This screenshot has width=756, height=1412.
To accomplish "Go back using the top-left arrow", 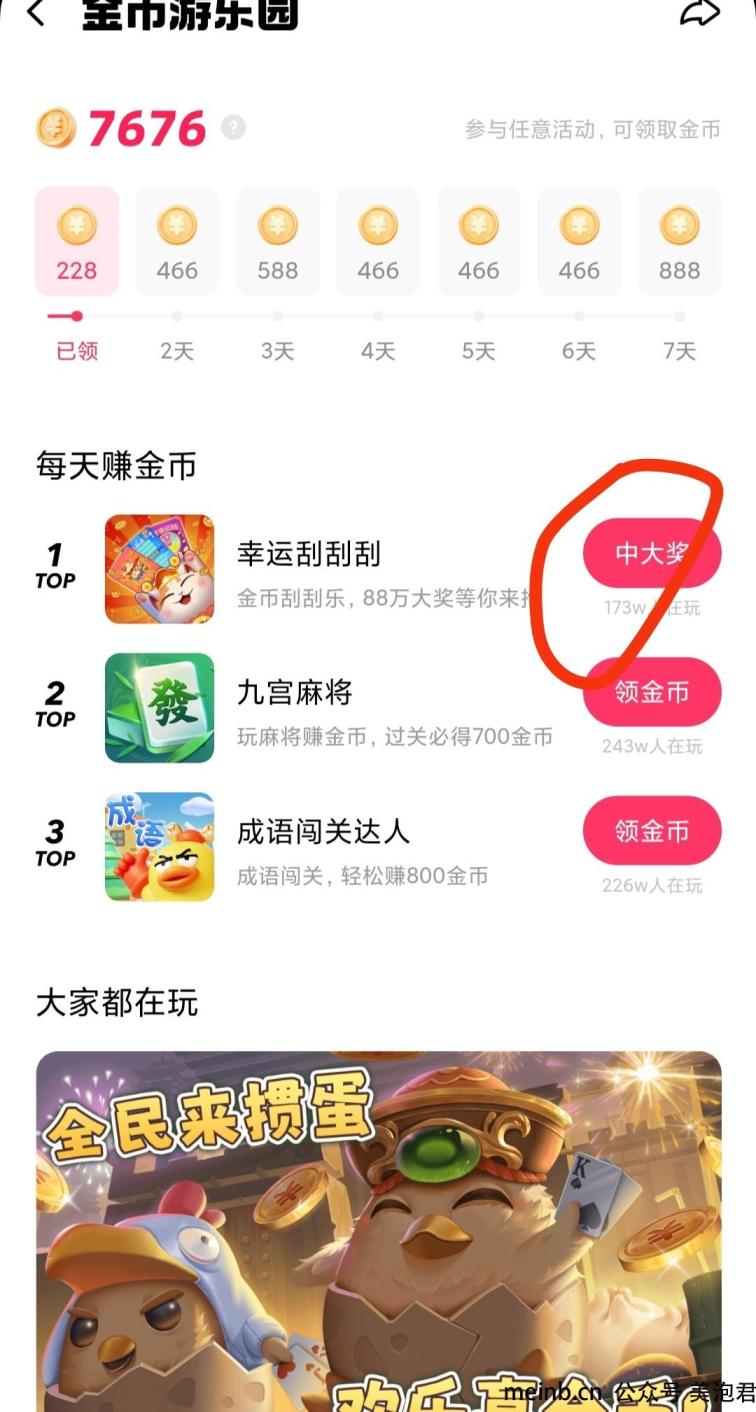I will click(x=37, y=13).
